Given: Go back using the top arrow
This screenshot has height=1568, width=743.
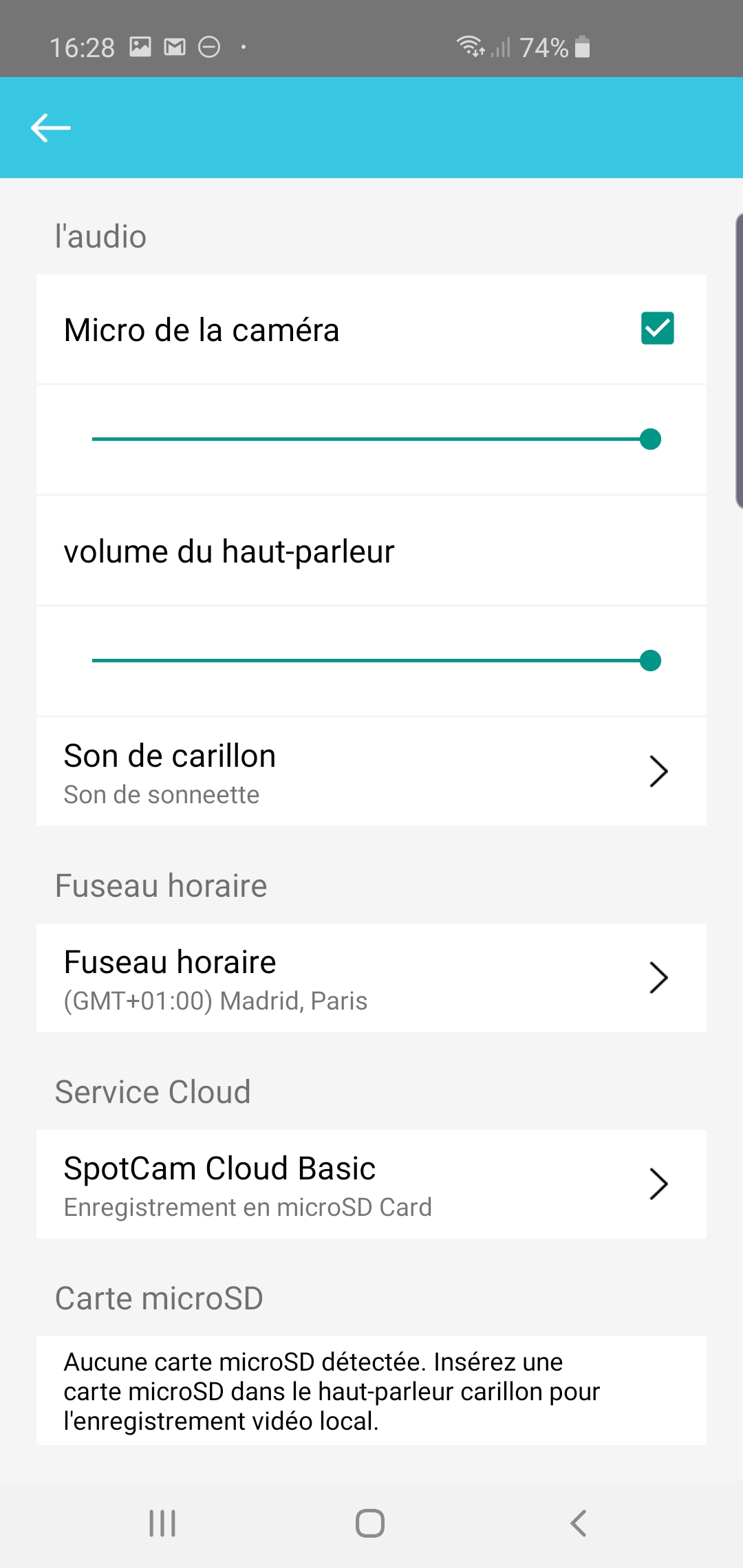Looking at the screenshot, I should click(51, 128).
